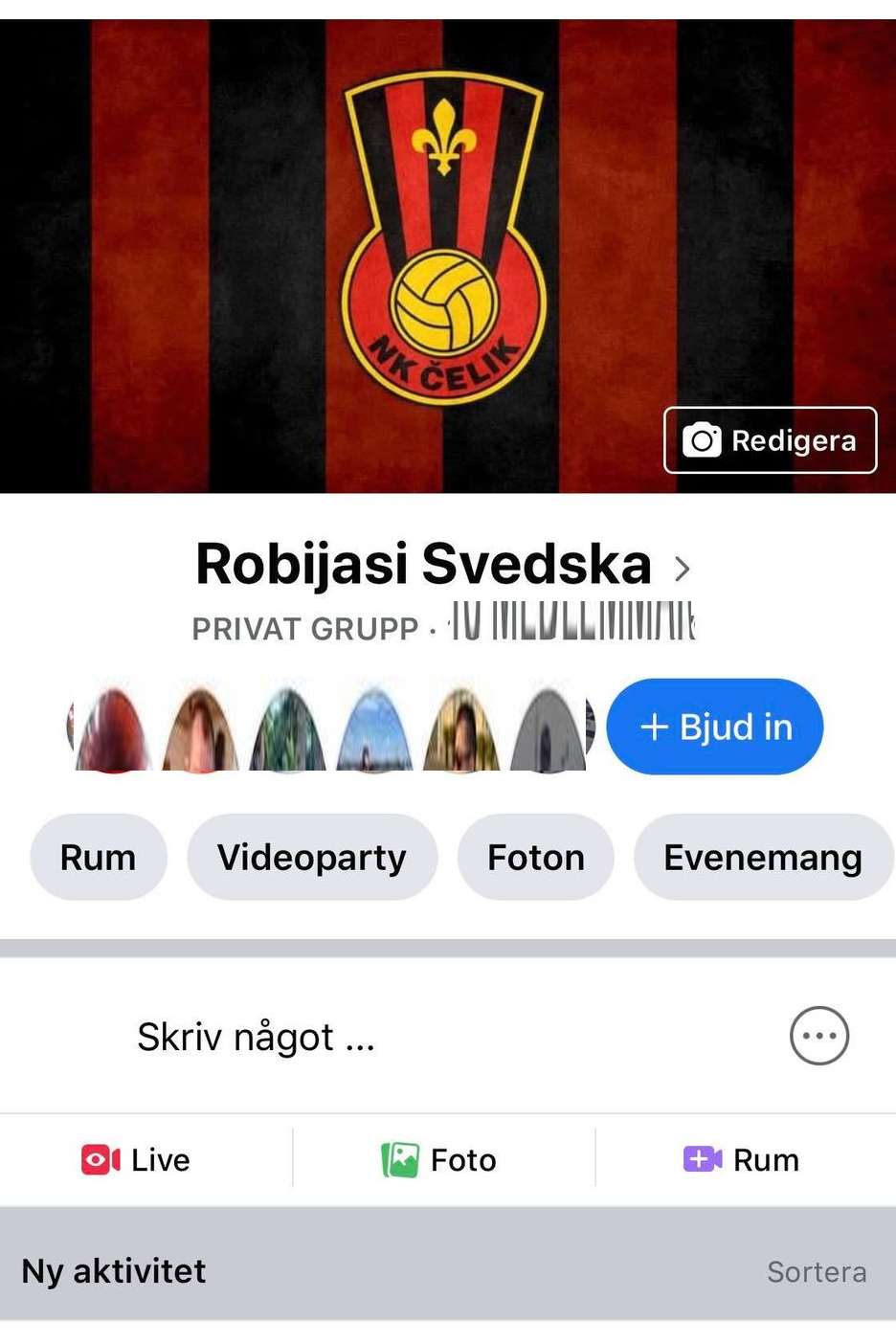Open the group's Foton chip
896x1343 pixels.
point(535,857)
